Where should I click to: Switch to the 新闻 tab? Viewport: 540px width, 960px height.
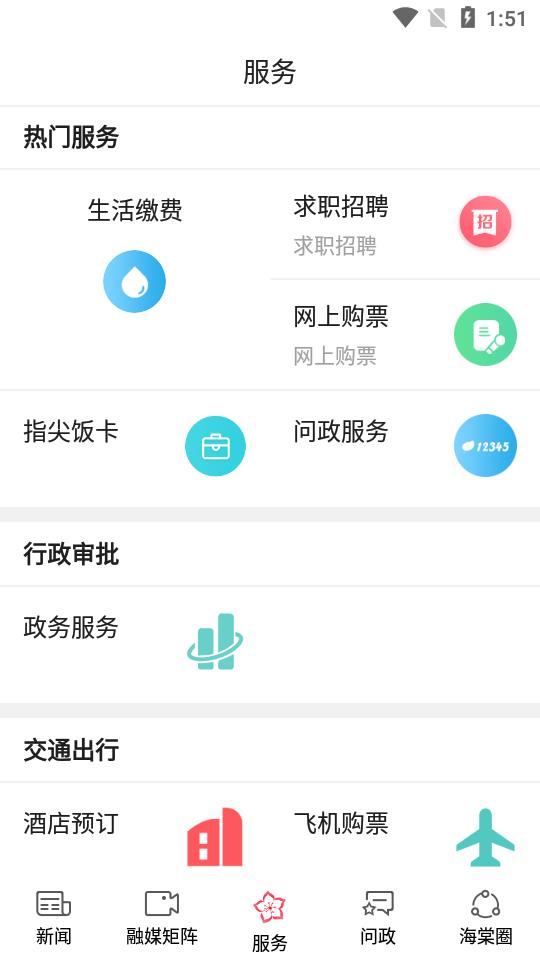(54, 918)
